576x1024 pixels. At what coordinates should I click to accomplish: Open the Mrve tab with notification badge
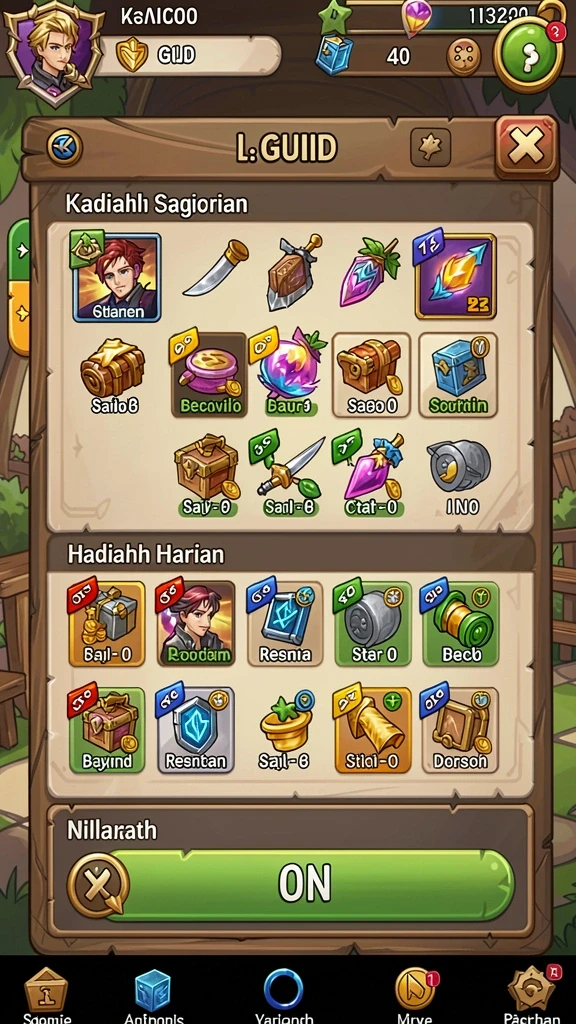tap(415, 996)
